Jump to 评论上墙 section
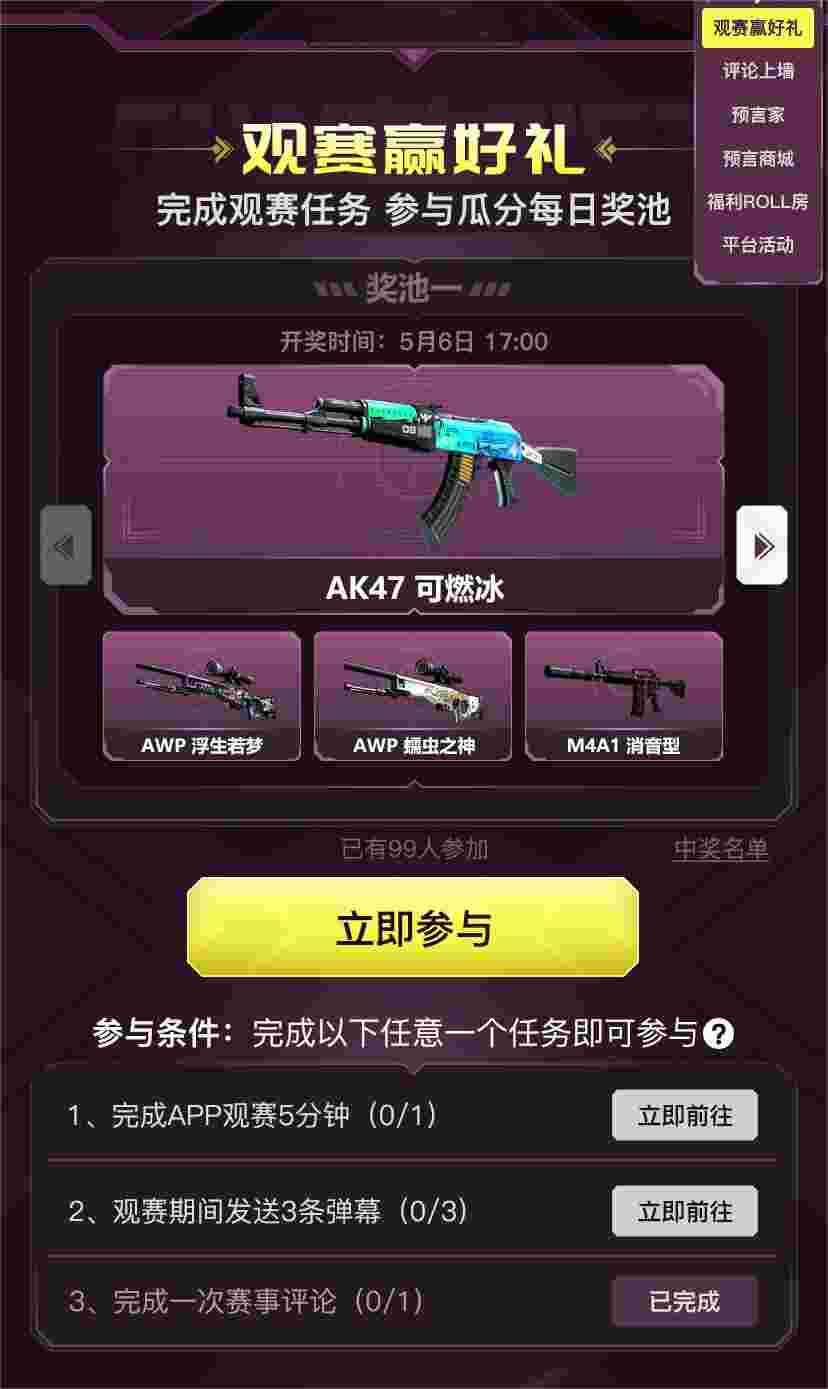The height and width of the screenshot is (1389, 828). tap(757, 71)
